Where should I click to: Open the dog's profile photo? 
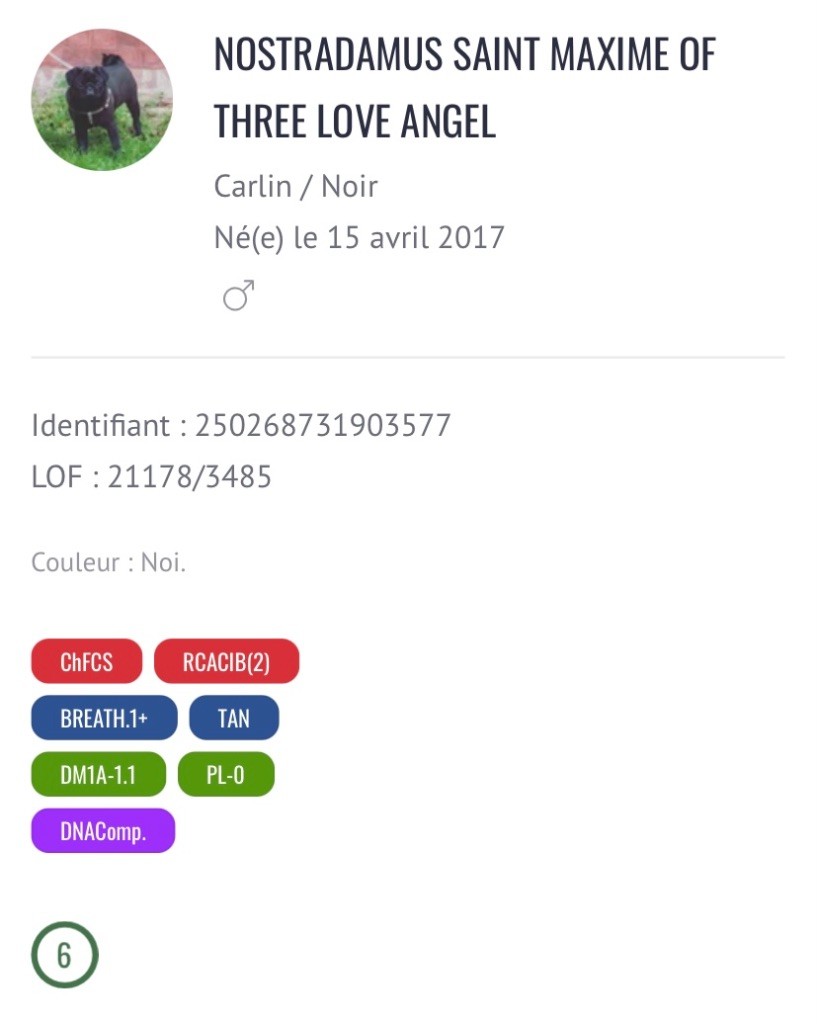[x=102, y=99]
